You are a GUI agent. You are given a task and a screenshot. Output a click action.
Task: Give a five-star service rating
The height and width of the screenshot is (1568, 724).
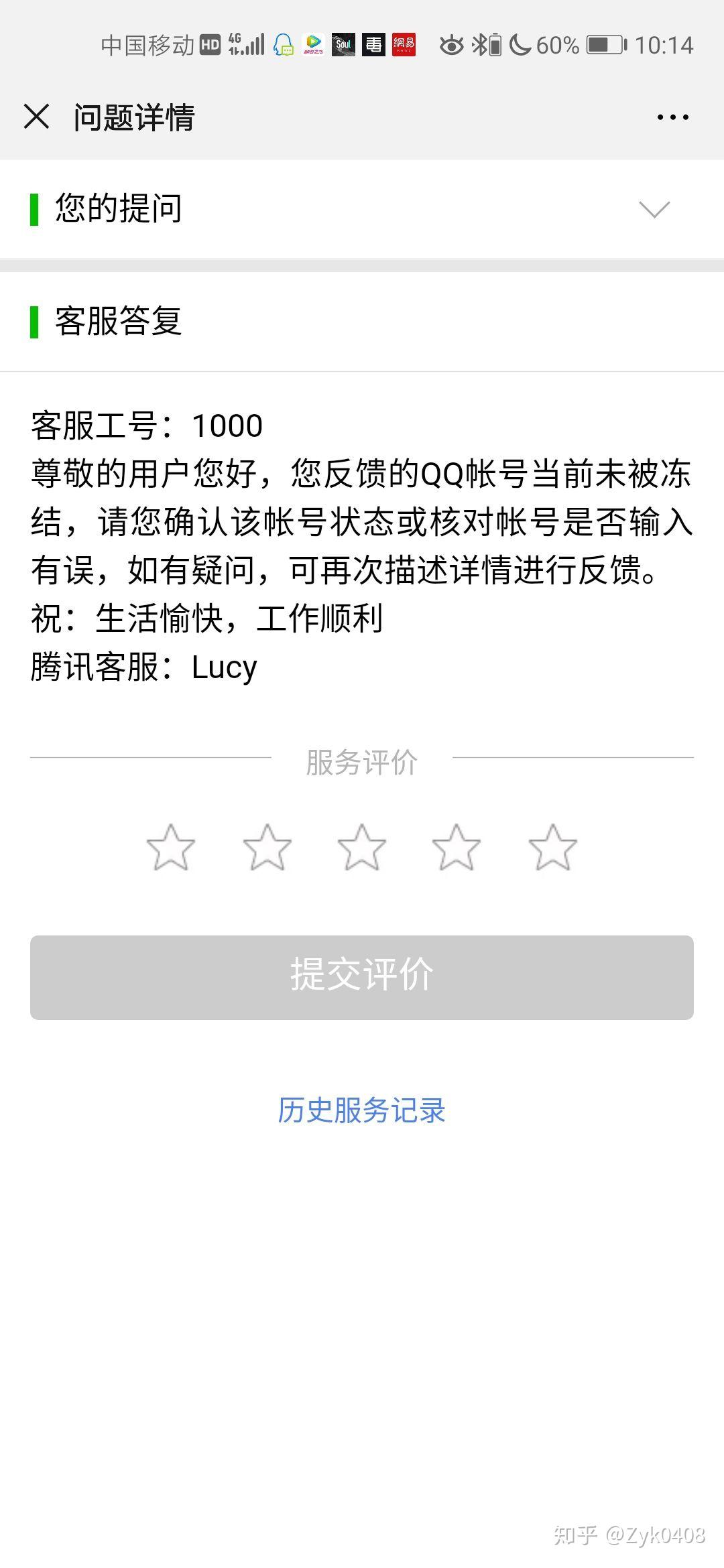point(552,847)
